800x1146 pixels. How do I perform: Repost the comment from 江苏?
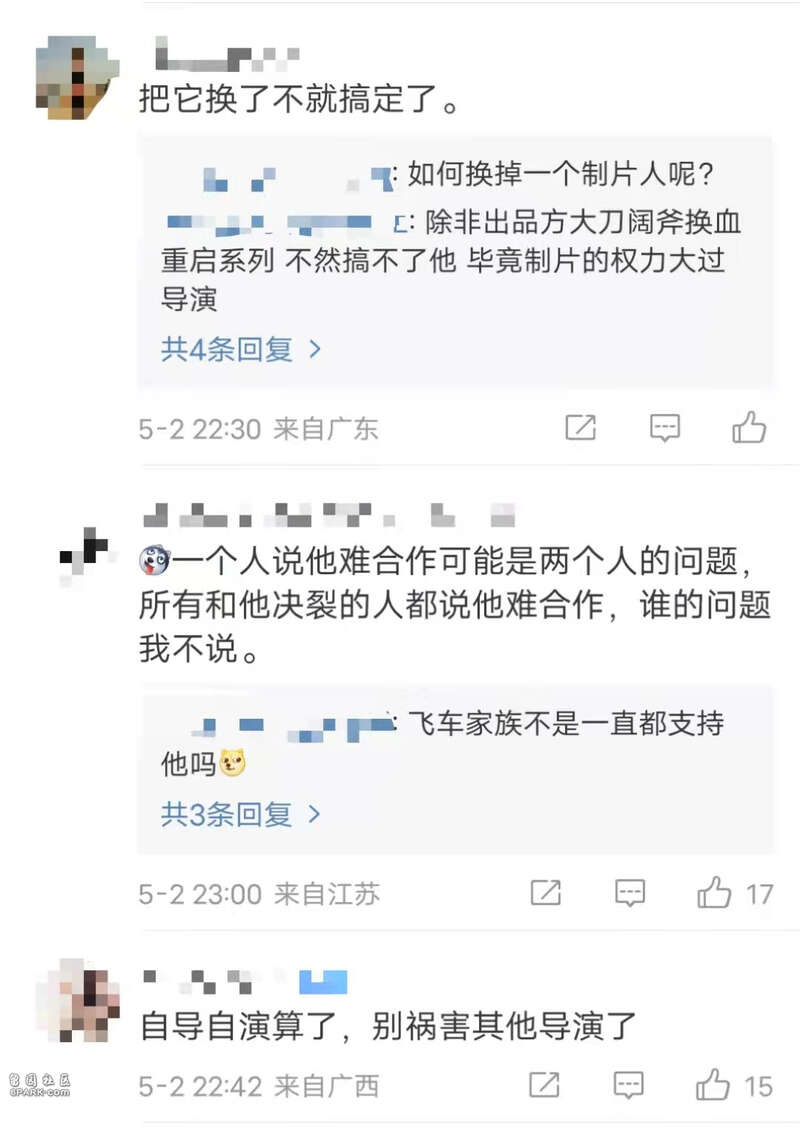[x=545, y=892]
